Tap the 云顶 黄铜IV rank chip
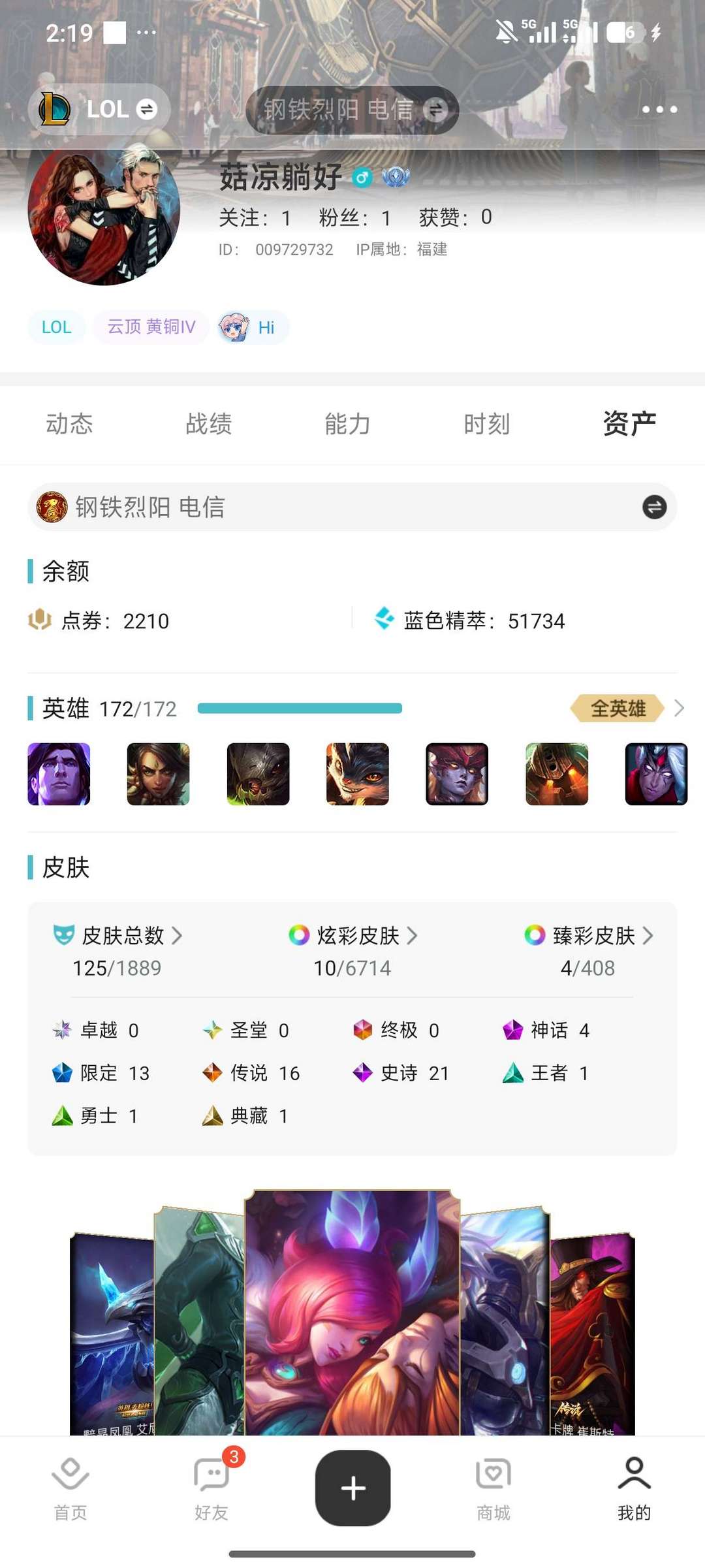The height and width of the screenshot is (1568, 705). 151,327
